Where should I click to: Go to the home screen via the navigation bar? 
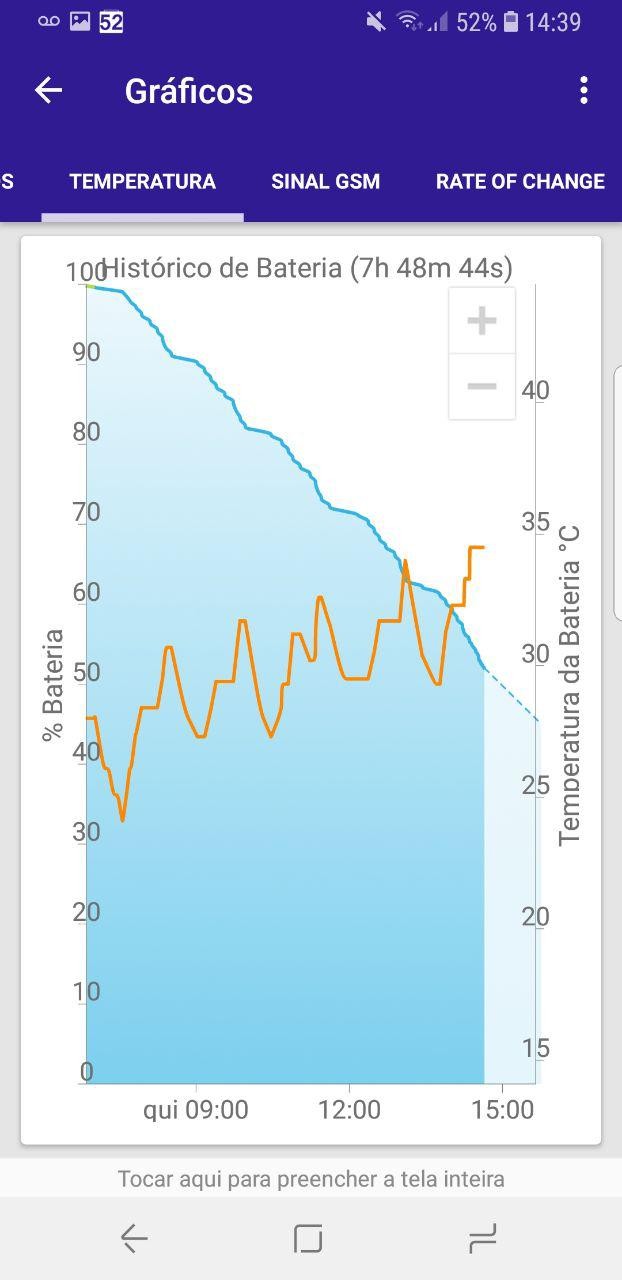(308, 1240)
